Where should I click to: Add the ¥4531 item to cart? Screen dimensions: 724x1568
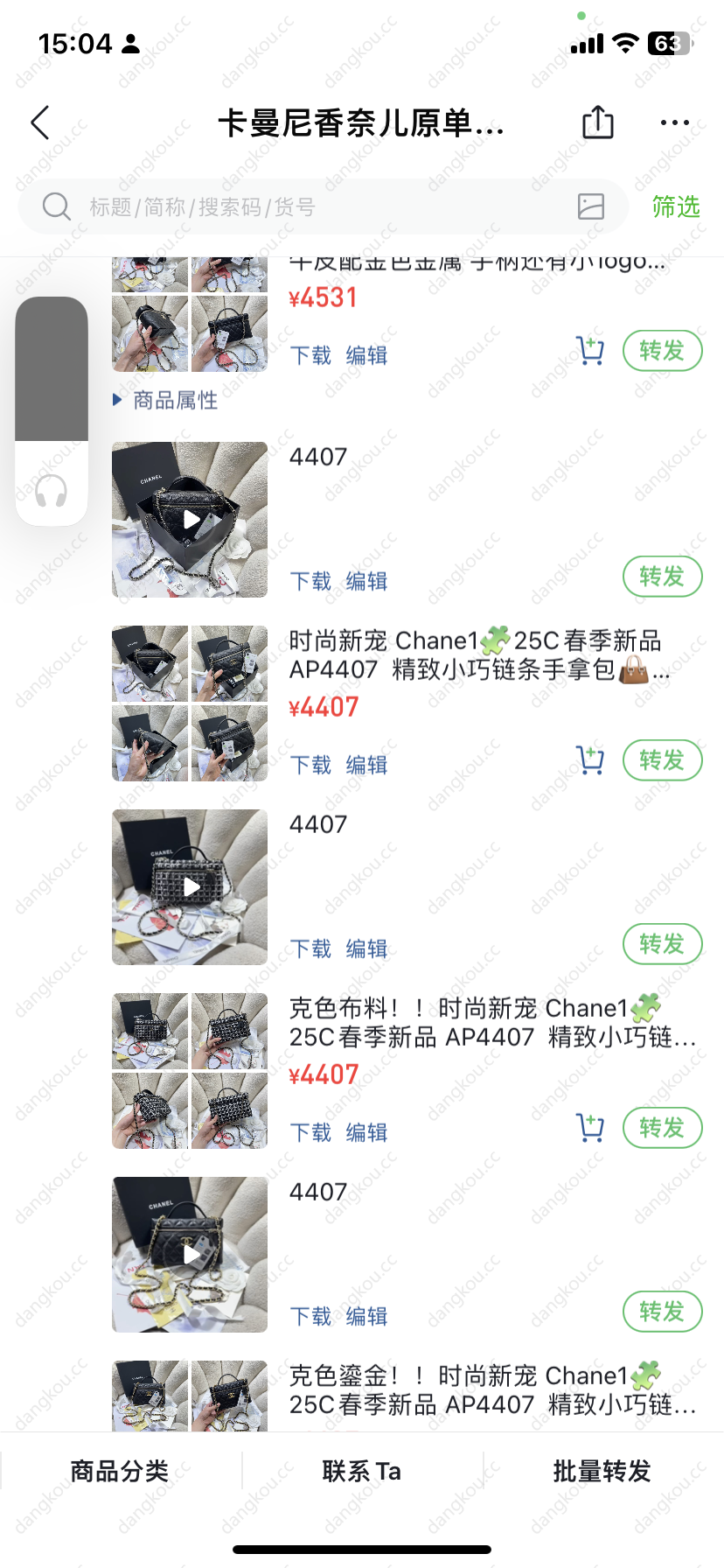click(591, 351)
